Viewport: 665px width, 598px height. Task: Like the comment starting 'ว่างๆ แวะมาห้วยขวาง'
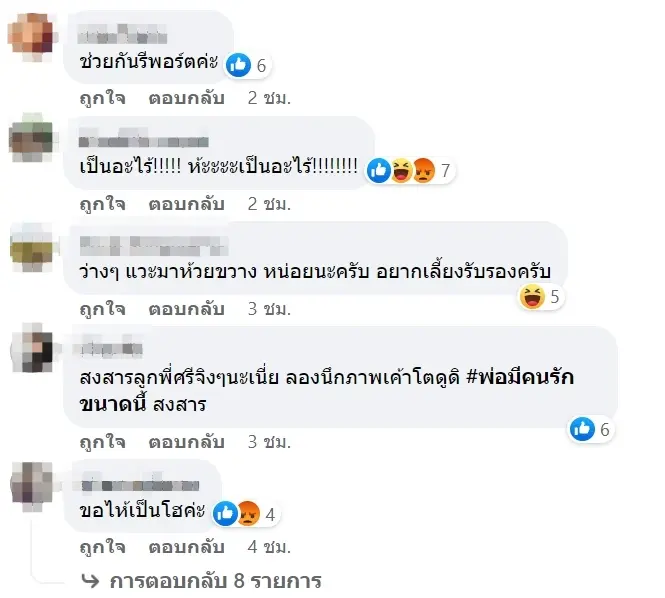point(102,309)
